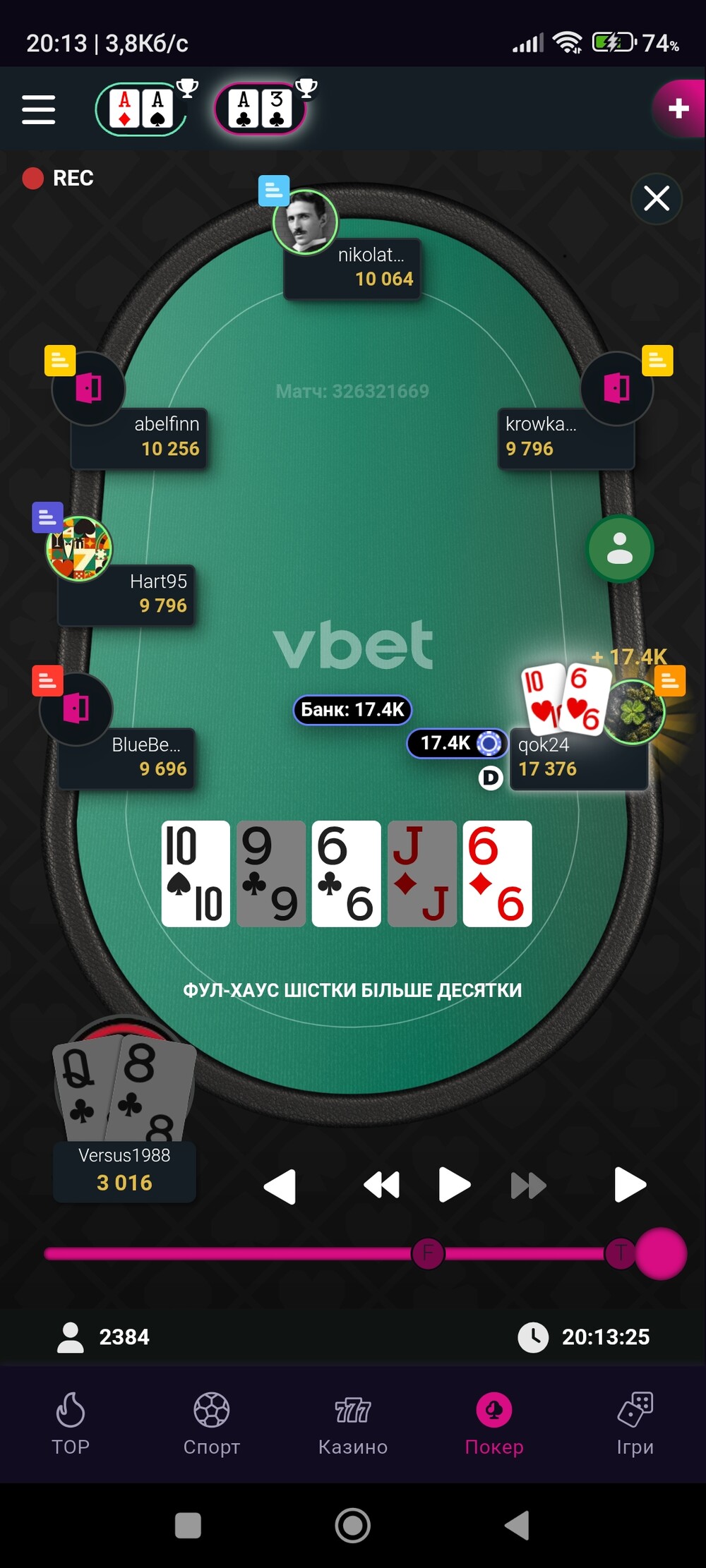Image resolution: width=706 pixels, height=1568 pixels.
Task: Jump to flop marker on timeline
Action: 427,1253
